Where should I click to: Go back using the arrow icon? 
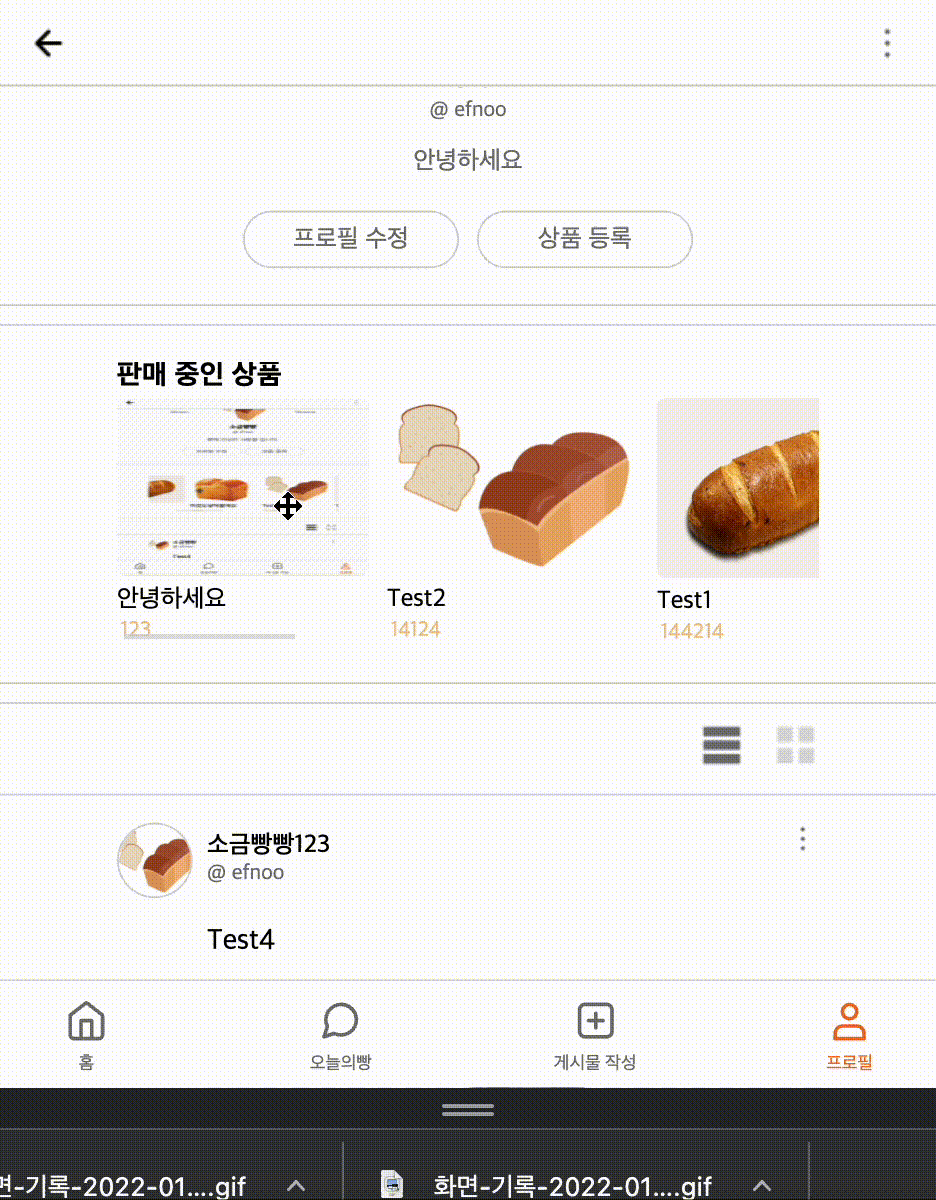[48, 43]
